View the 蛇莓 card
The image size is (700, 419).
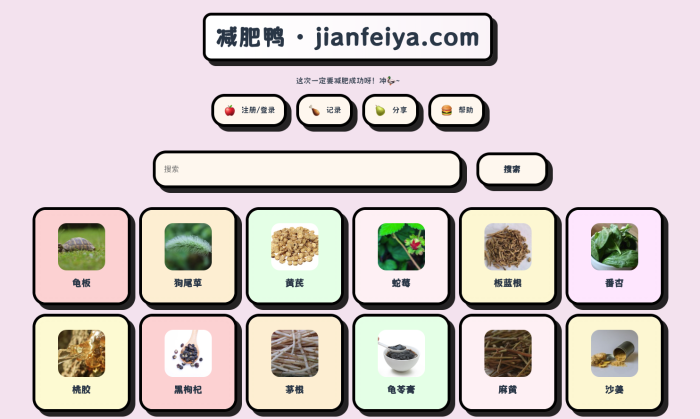402,256
